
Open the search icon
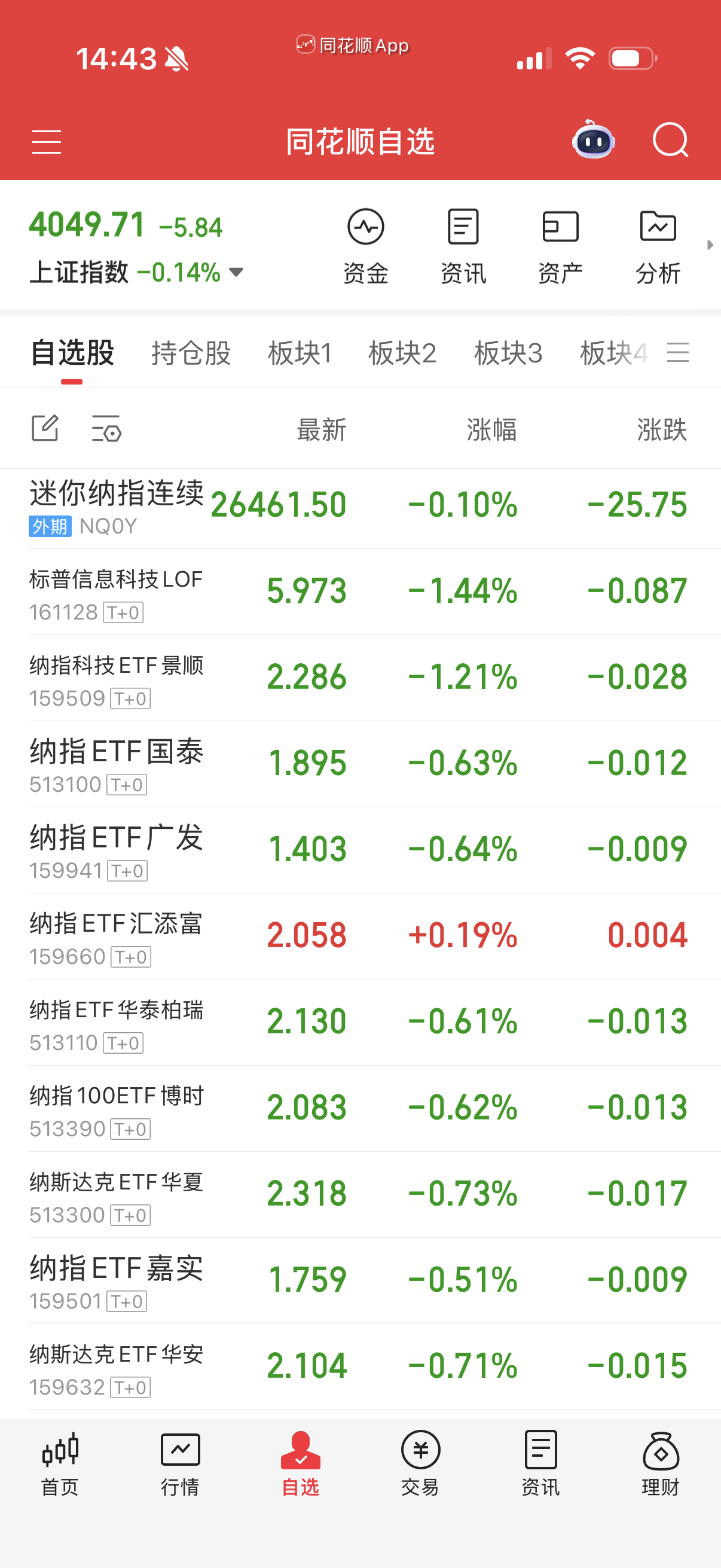point(671,141)
